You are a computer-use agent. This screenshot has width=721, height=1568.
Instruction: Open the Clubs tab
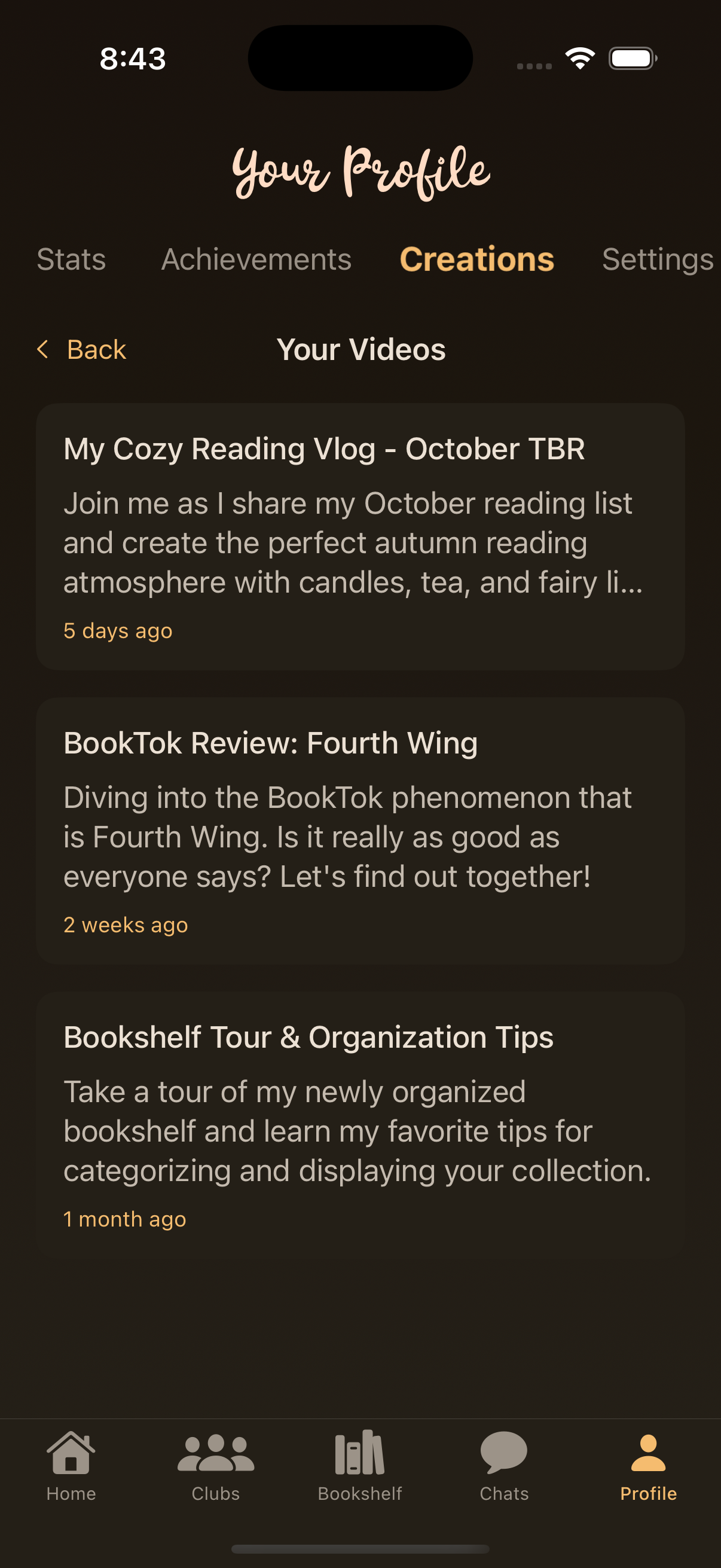215,1466
